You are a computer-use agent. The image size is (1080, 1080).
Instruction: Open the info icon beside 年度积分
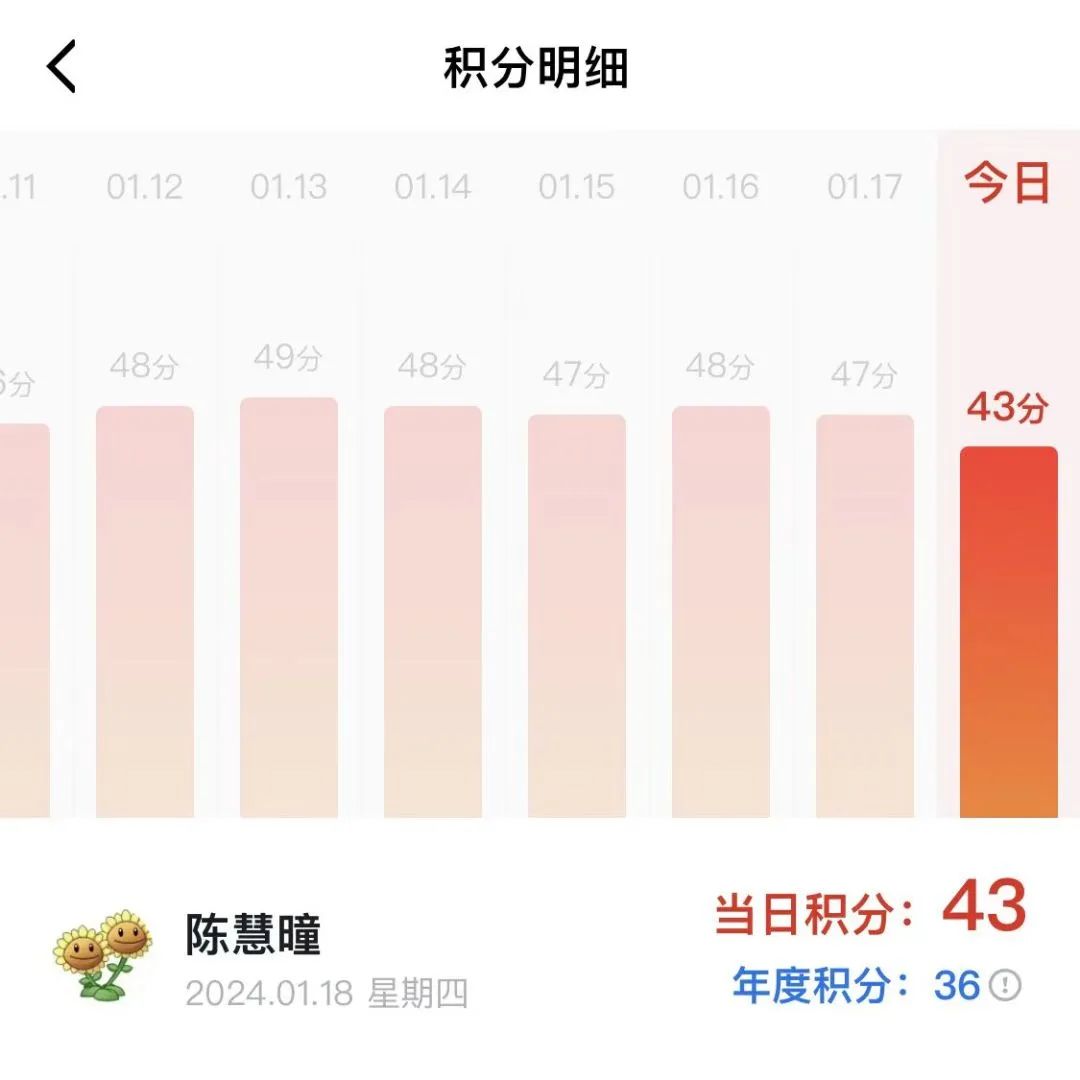tap(1005, 986)
